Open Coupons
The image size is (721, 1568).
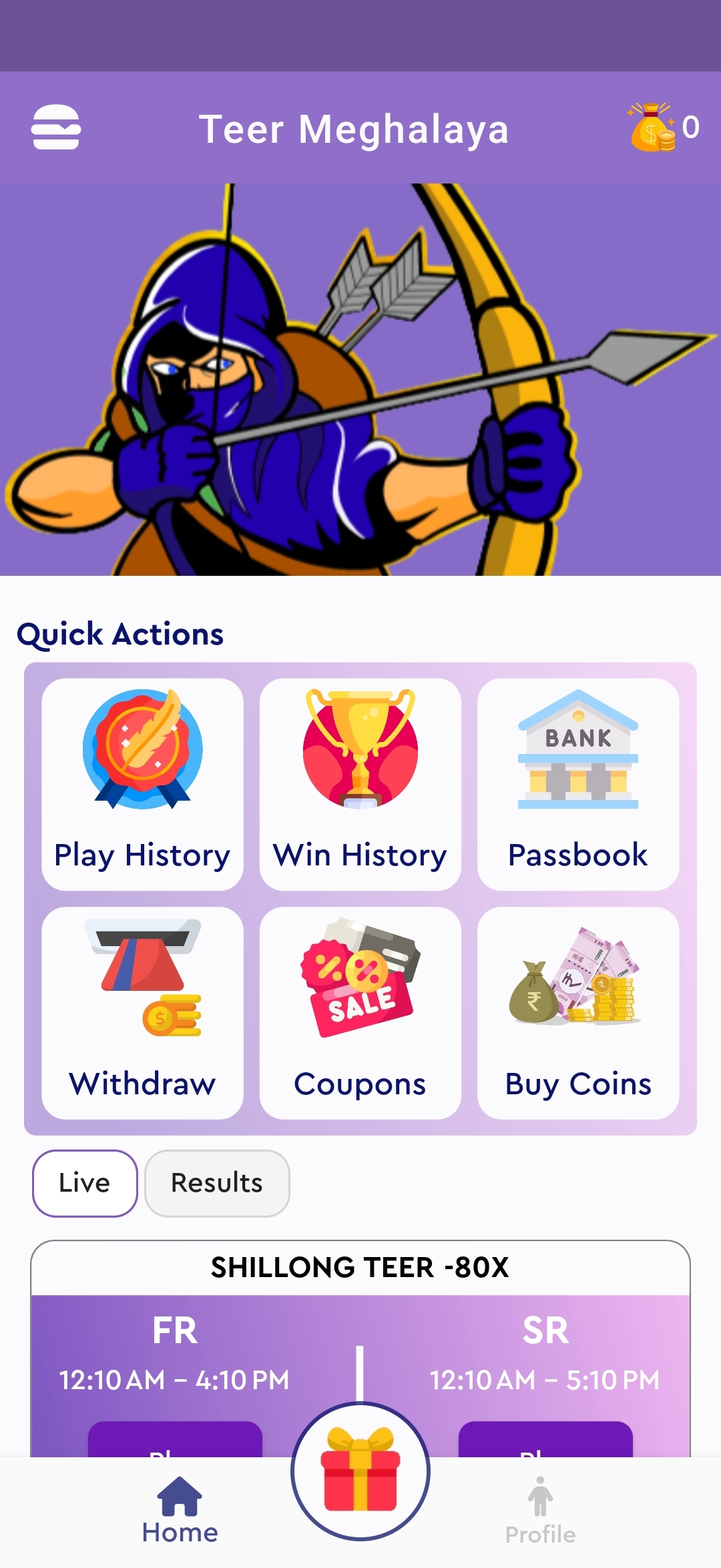(360, 1012)
